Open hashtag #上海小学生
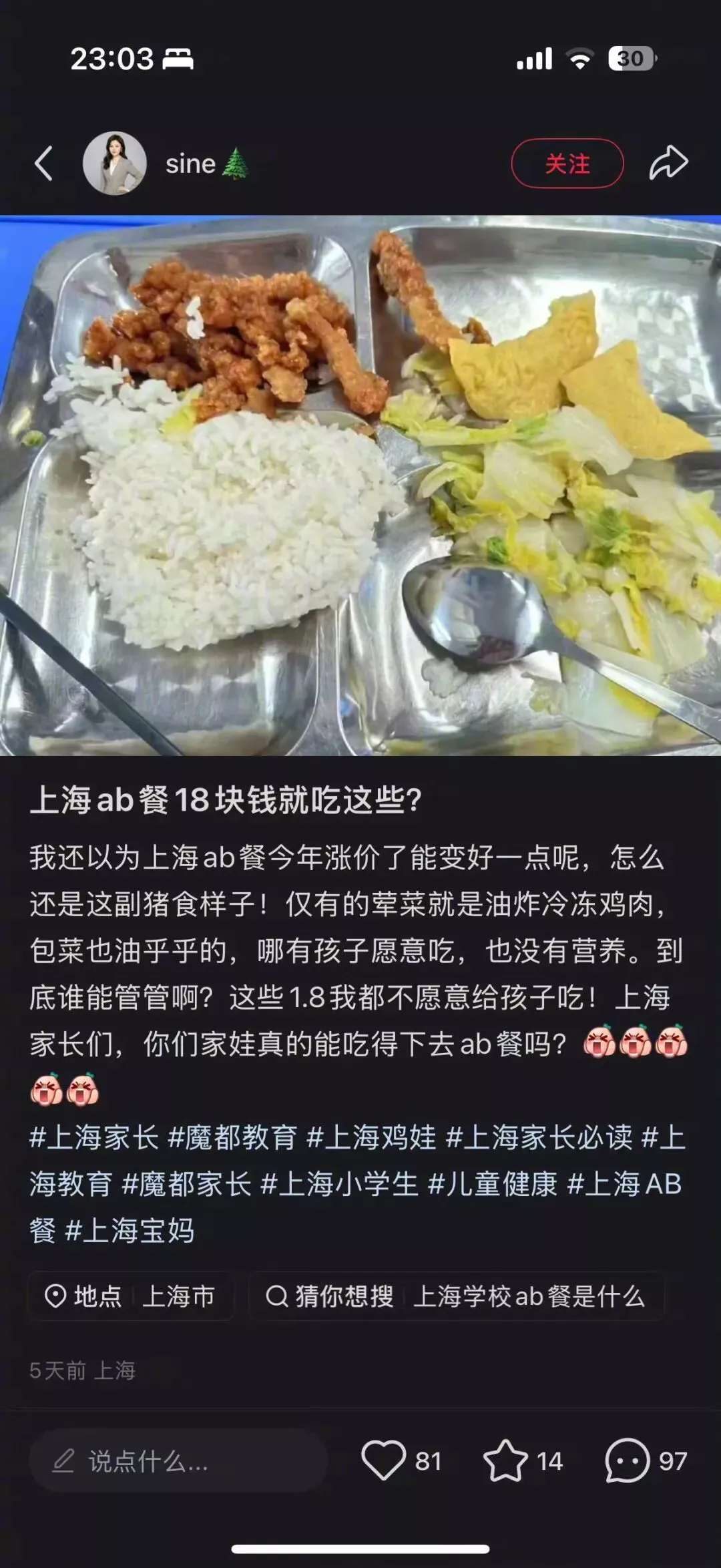Screen dimensions: 721x1568 pyautogui.click(x=339, y=1184)
